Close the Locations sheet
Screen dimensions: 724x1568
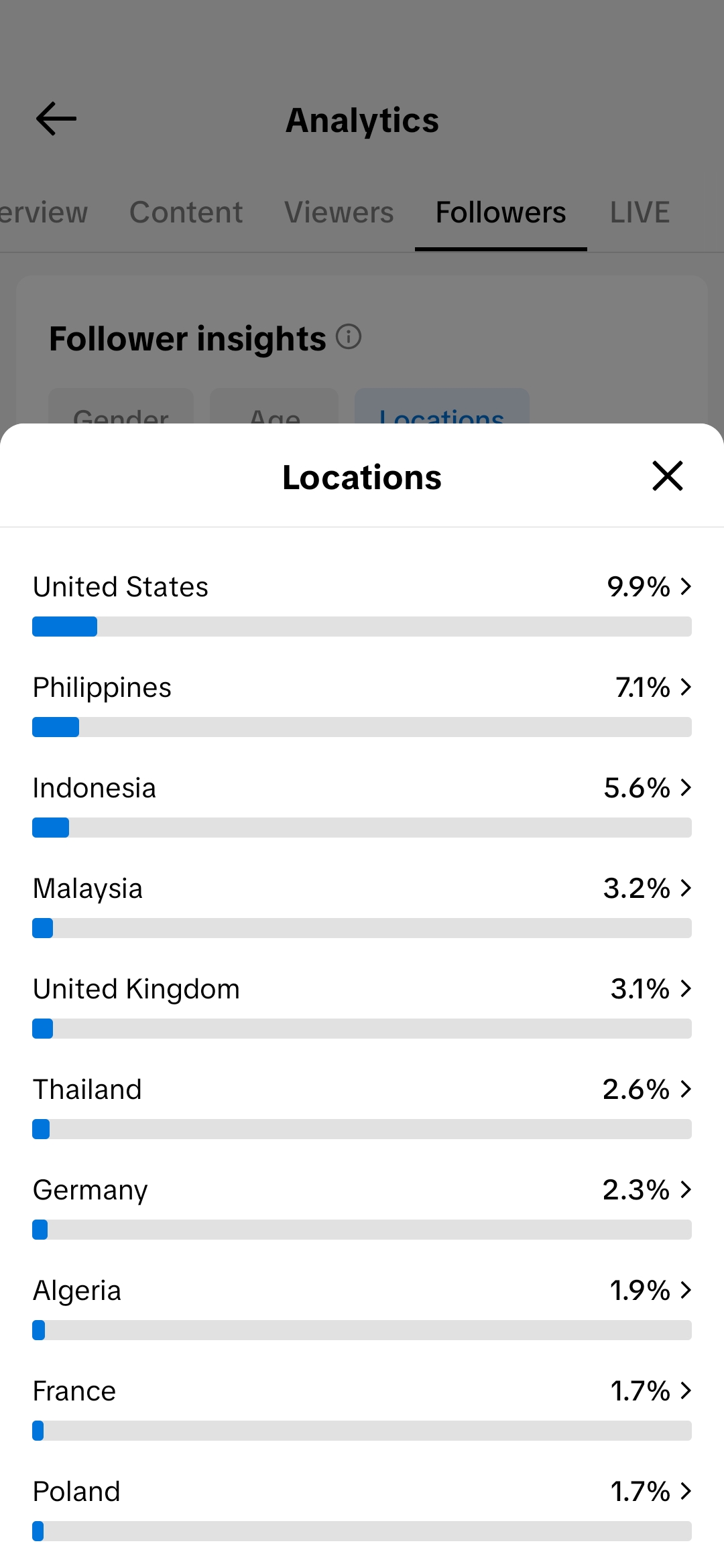667,476
